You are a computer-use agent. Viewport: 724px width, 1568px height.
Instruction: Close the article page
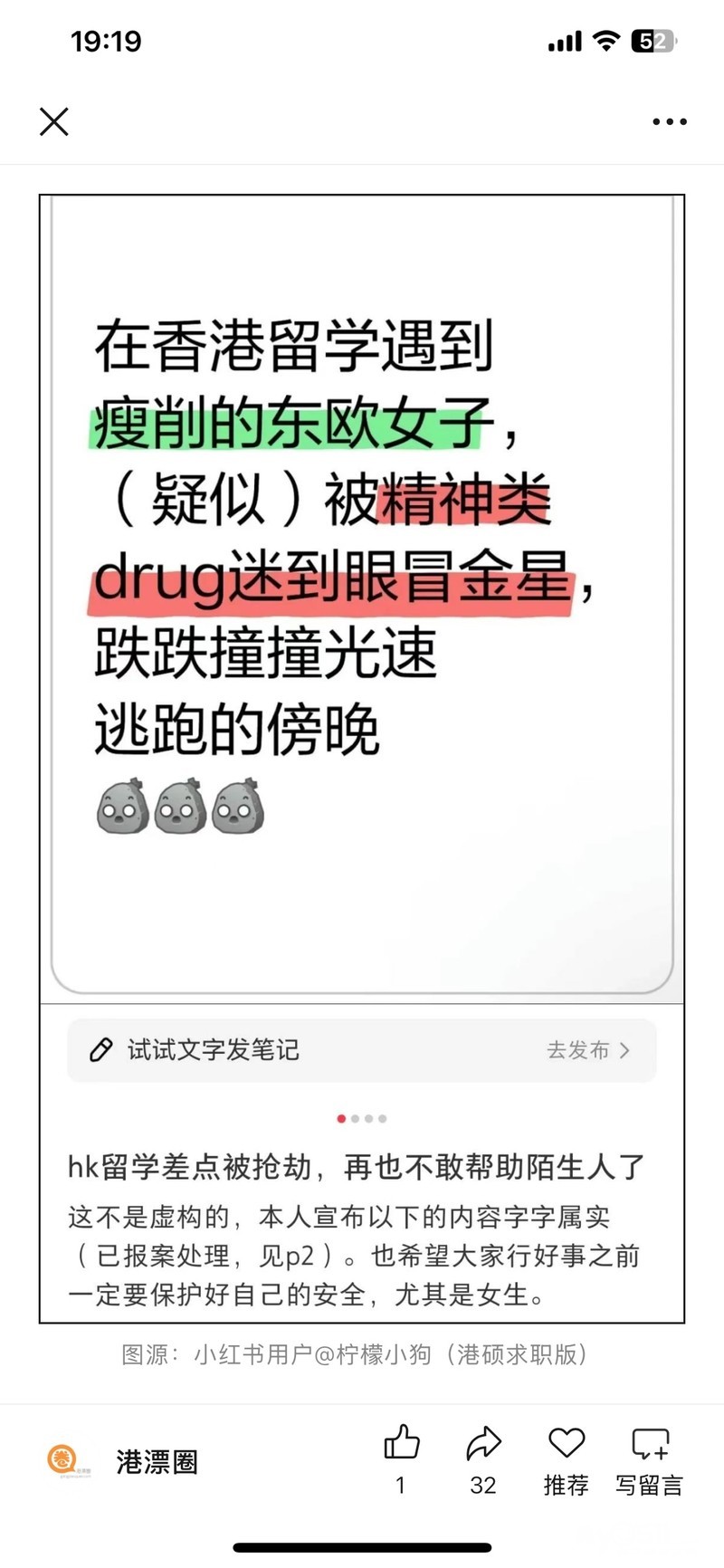tap(54, 121)
